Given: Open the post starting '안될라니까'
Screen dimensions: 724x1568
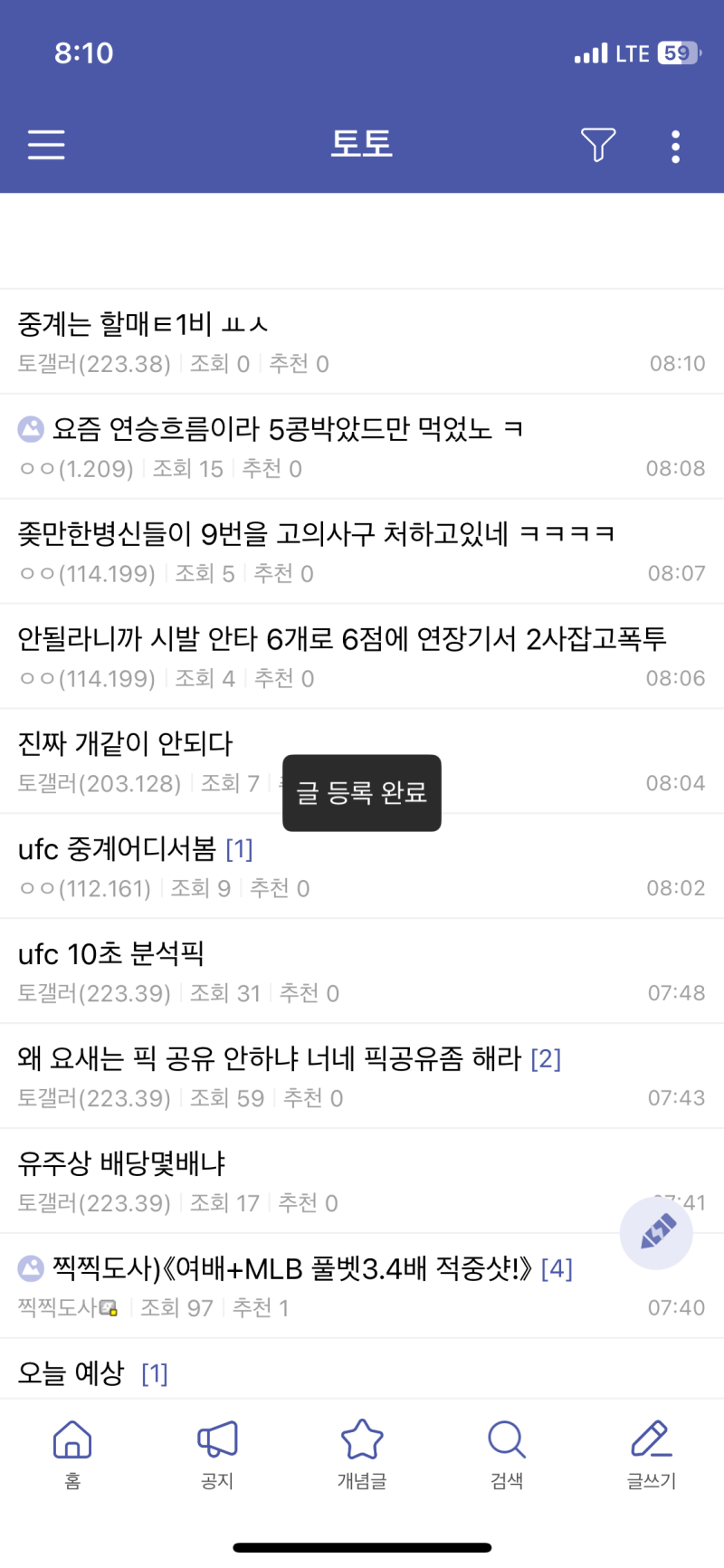Looking at the screenshot, I should click(342, 639).
